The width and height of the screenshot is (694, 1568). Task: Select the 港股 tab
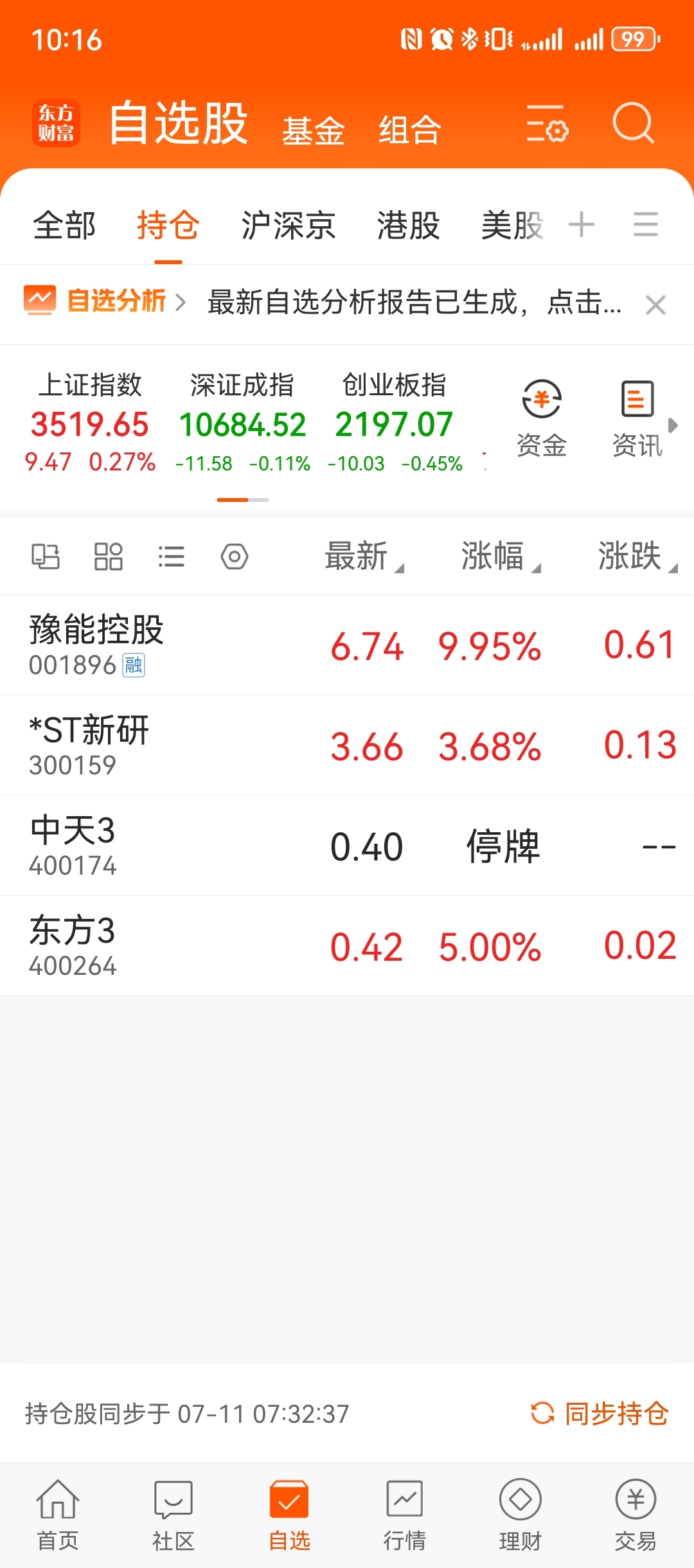coord(409,226)
